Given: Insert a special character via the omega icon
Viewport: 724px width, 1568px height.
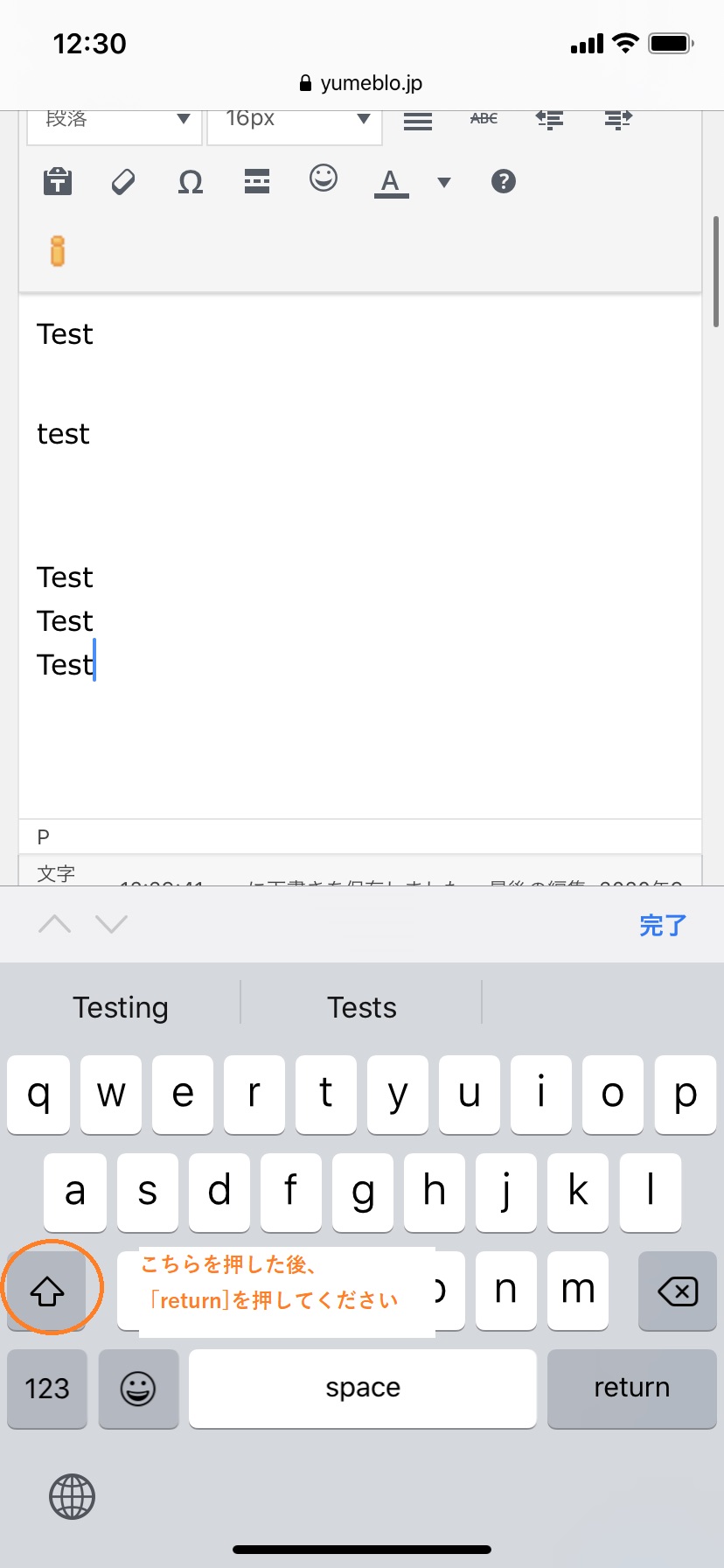Looking at the screenshot, I should pos(191,181).
